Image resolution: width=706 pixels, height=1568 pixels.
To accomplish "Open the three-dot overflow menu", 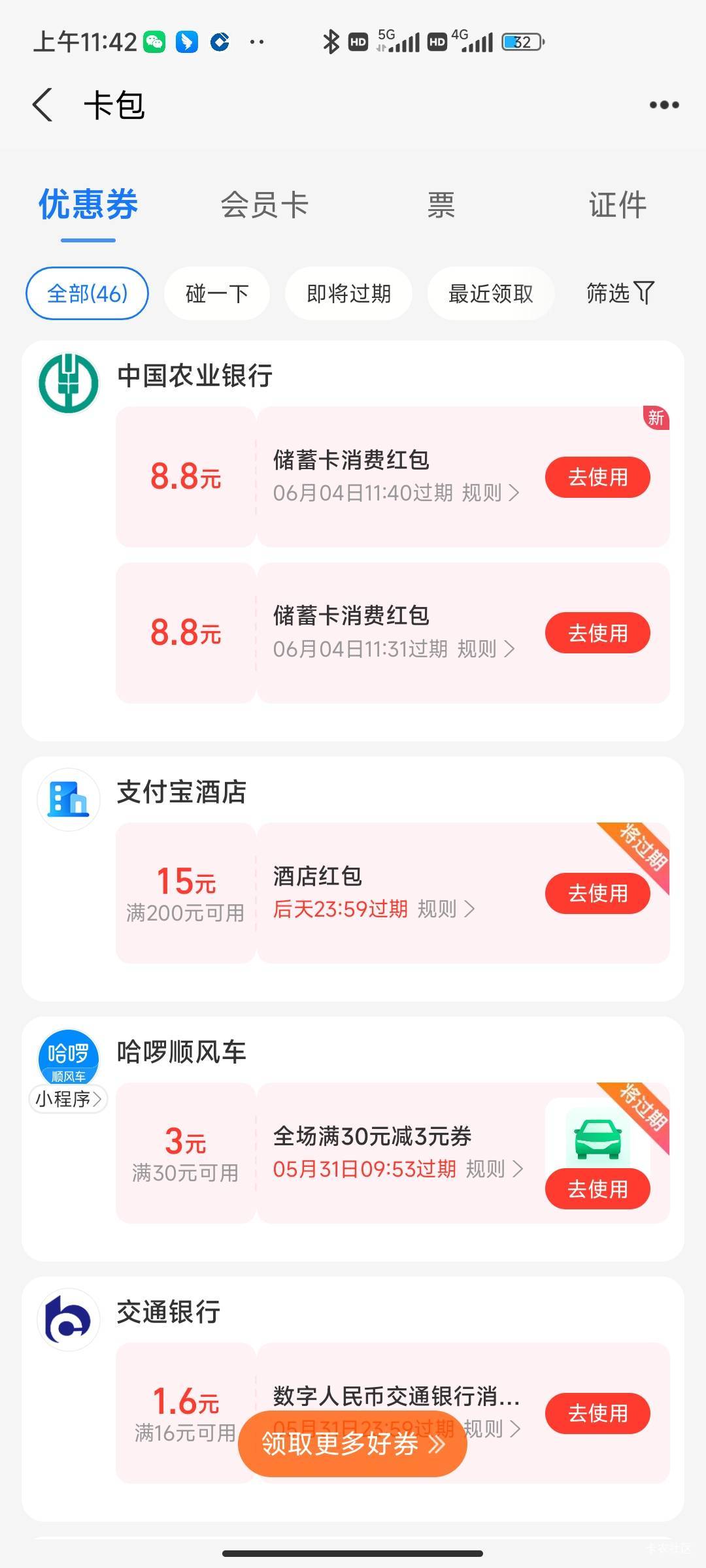I will click(664, 105).
